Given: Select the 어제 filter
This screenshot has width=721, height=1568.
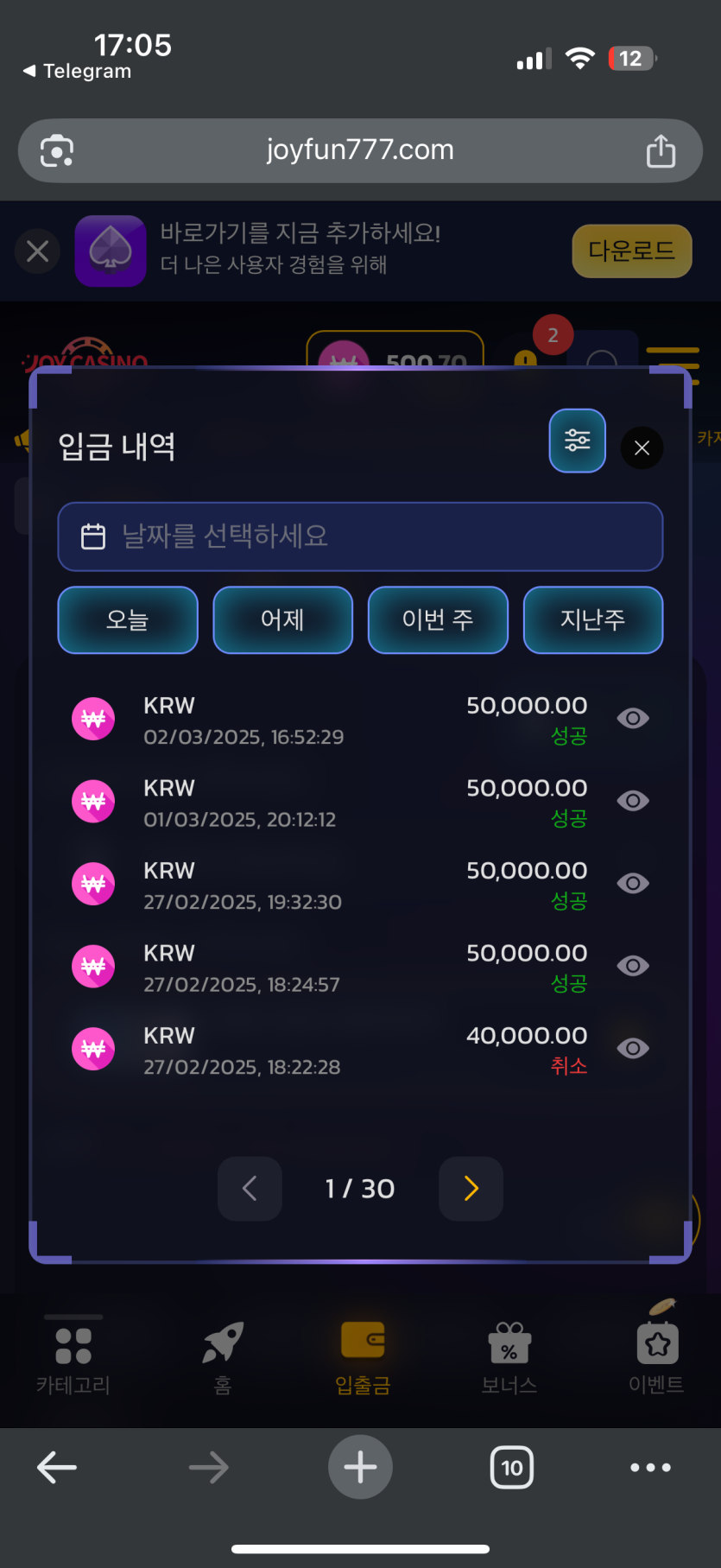Looking at the screenshot, I should pos(282,619).
